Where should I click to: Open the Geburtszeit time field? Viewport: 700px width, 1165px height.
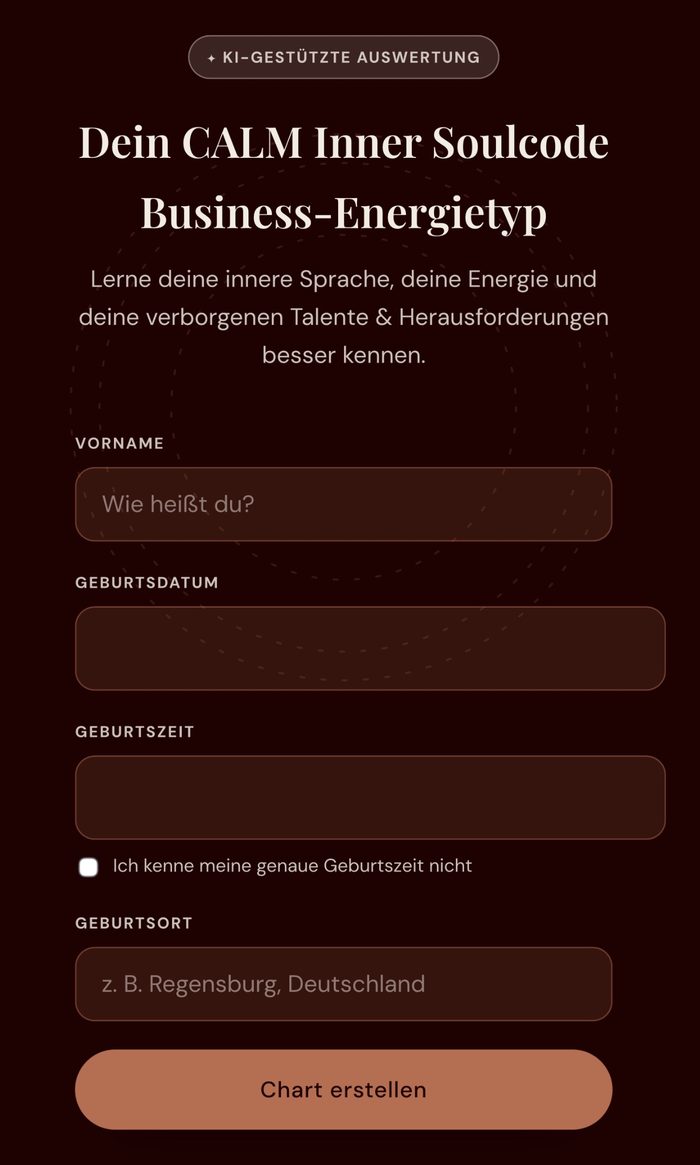tap(370, 797)
